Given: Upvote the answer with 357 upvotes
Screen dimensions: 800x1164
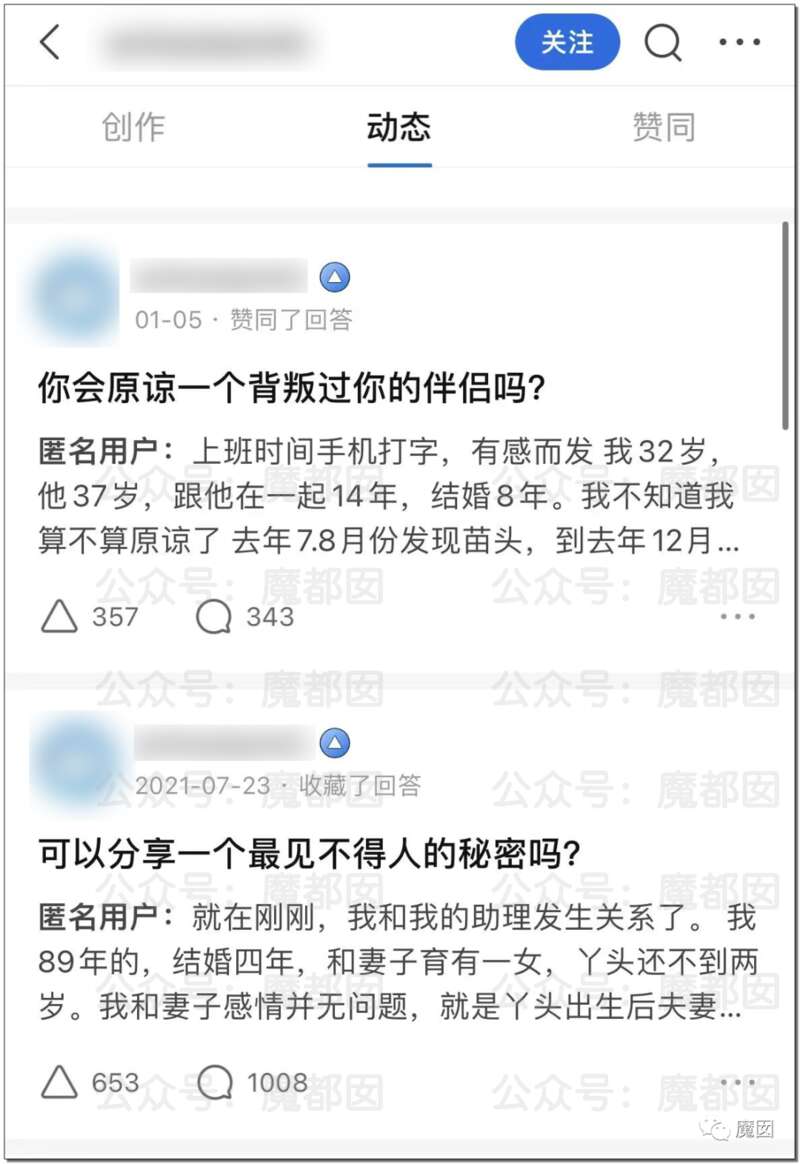Looking at the screenshot, I should click(x=60, y=616).
